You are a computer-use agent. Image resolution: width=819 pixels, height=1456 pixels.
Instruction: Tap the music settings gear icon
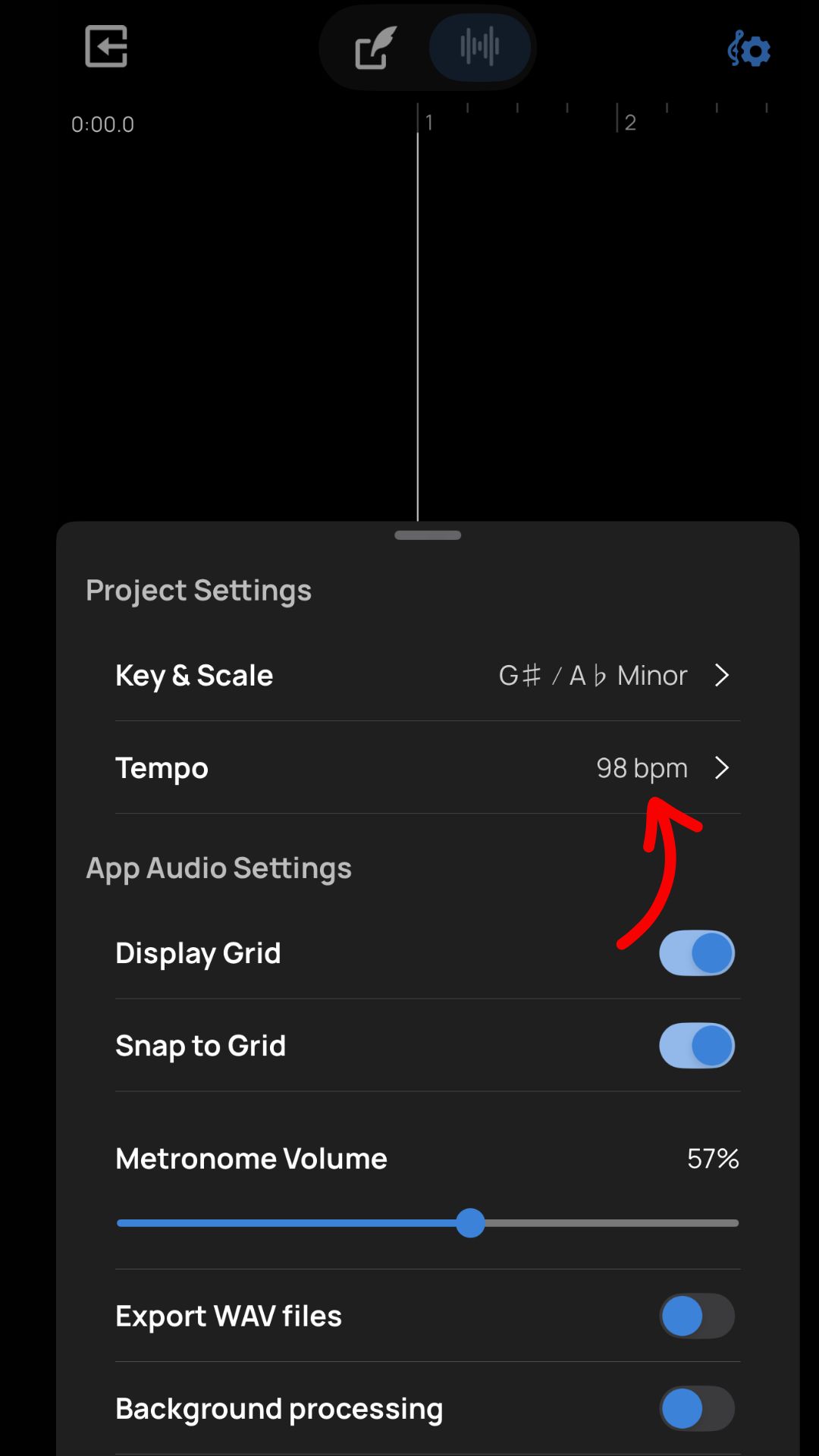coord(749,50)
